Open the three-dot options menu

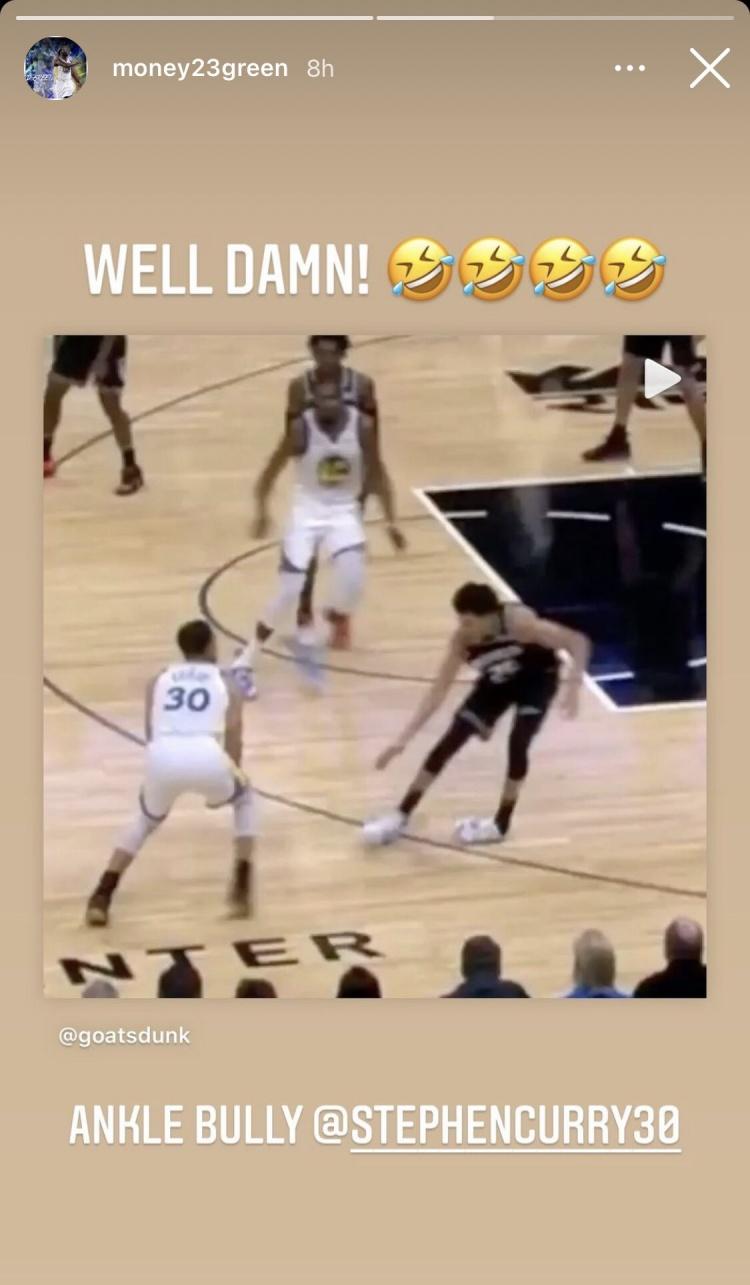(x=630, y=68)
